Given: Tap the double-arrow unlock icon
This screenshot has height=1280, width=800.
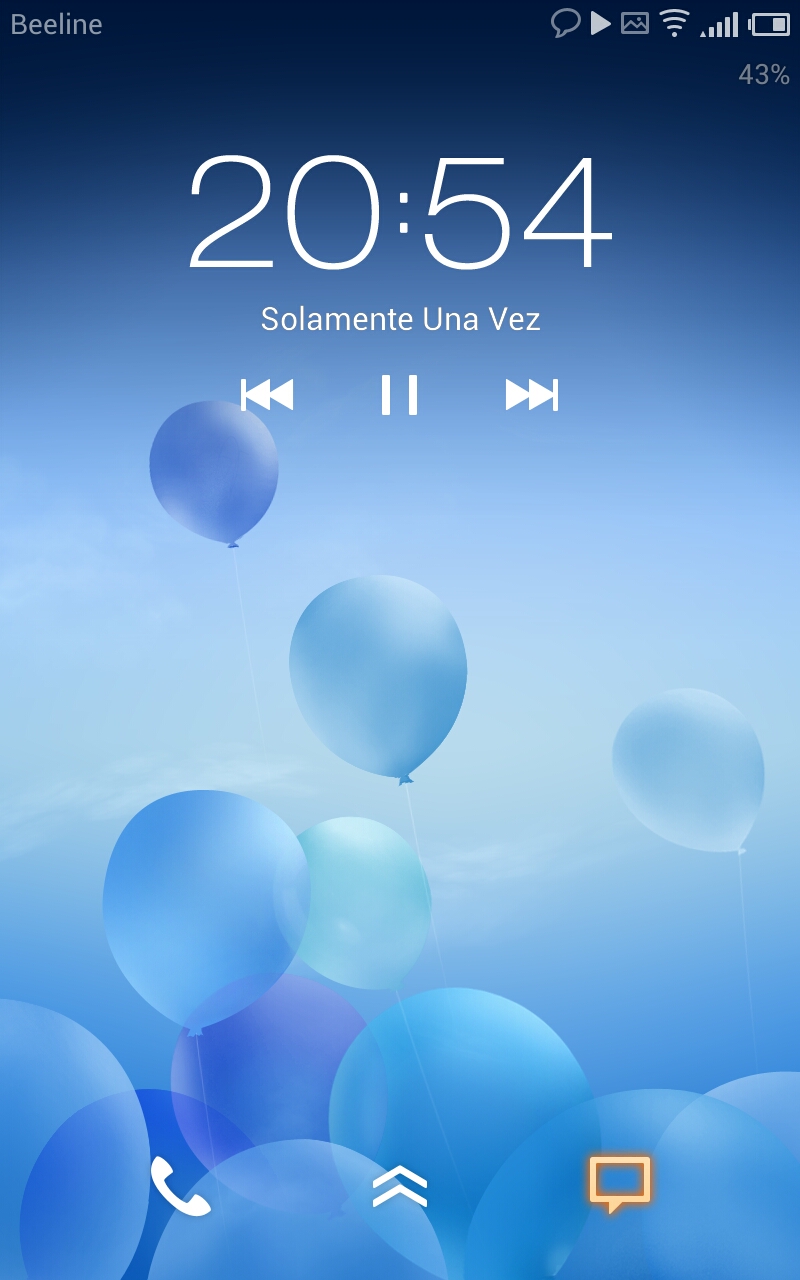Looking at the screenshot, I should tap(399, 1187).
